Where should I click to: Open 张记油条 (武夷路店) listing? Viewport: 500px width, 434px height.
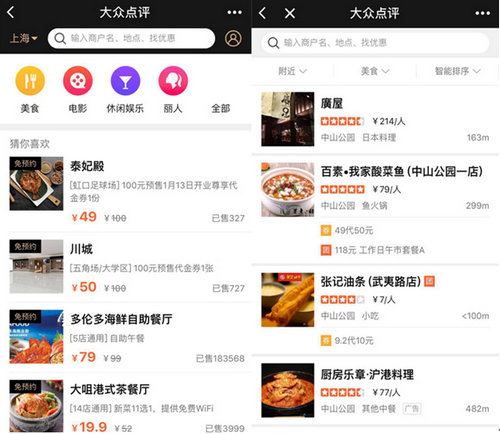click(x=375, y=299)
